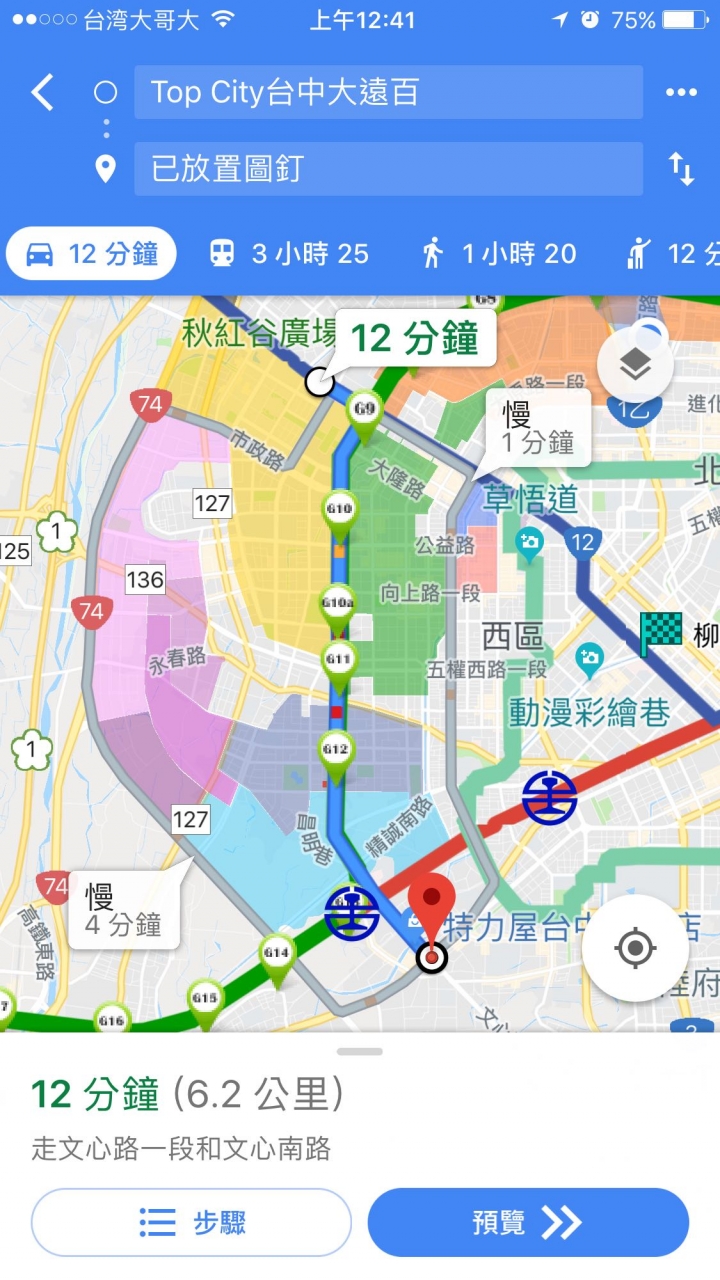Switch to transit mode 3 小時 25

tap(289, 254)
